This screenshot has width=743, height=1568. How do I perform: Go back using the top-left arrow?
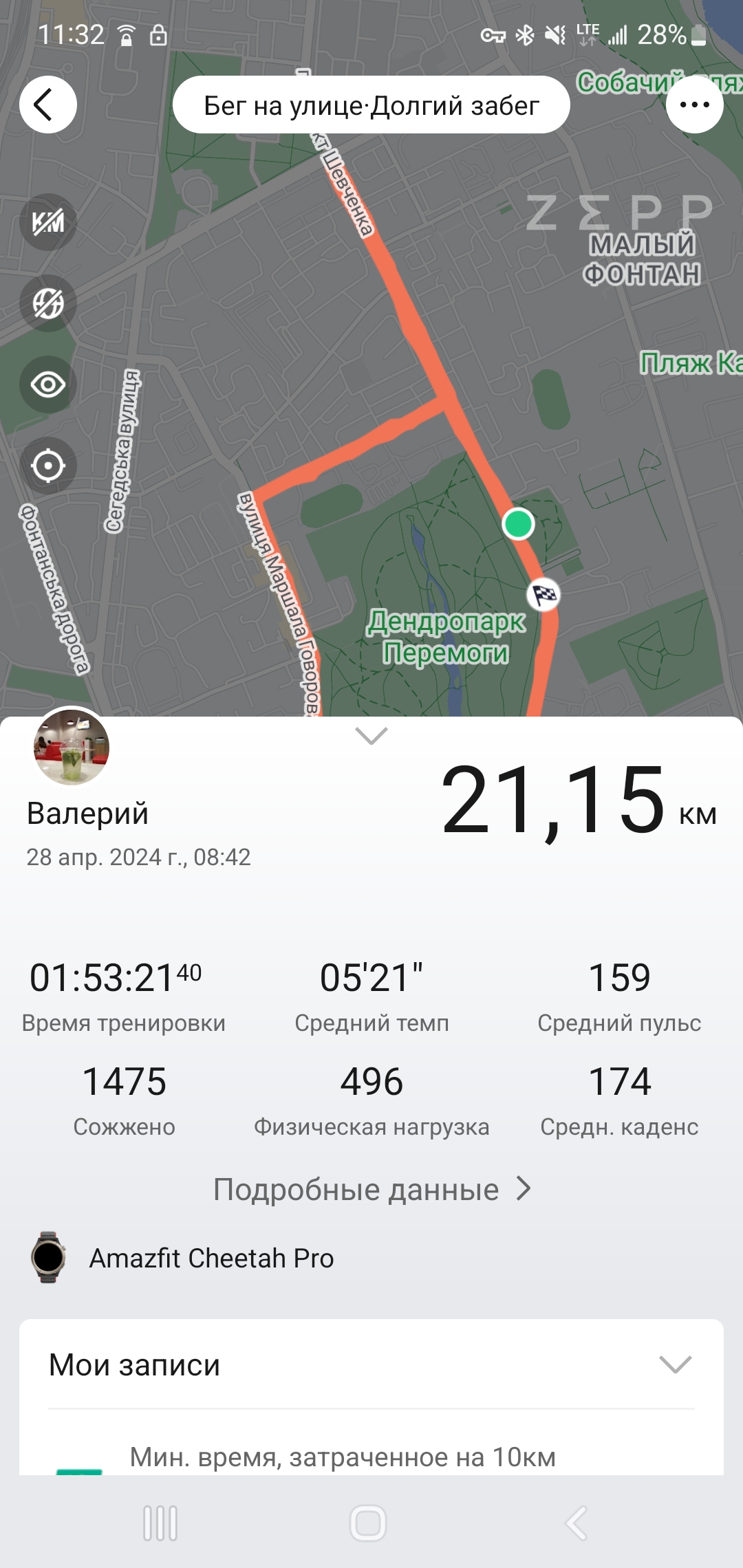[47, 105]
